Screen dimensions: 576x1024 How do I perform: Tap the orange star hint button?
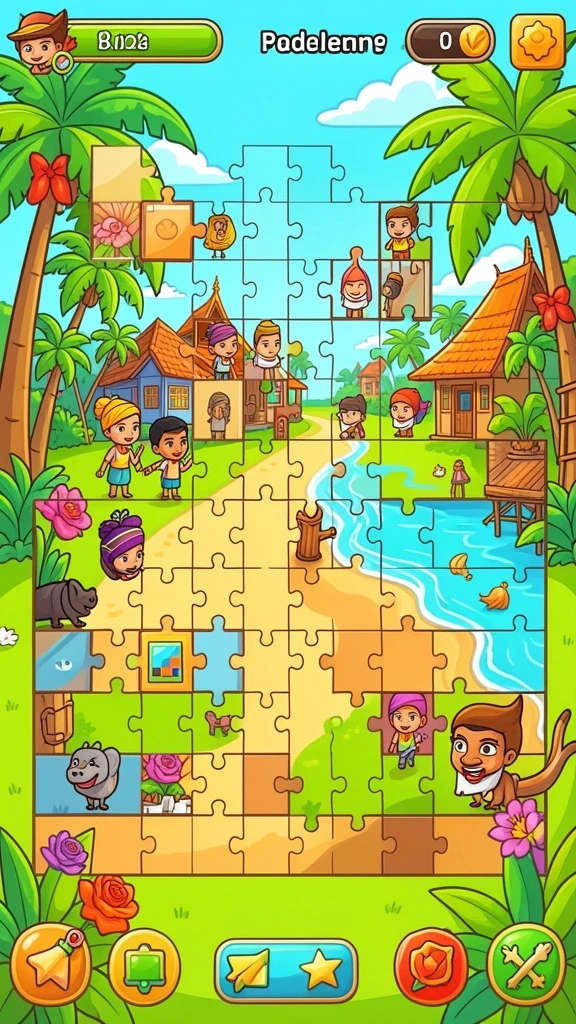pyautogui.click(x=51, y=964)
